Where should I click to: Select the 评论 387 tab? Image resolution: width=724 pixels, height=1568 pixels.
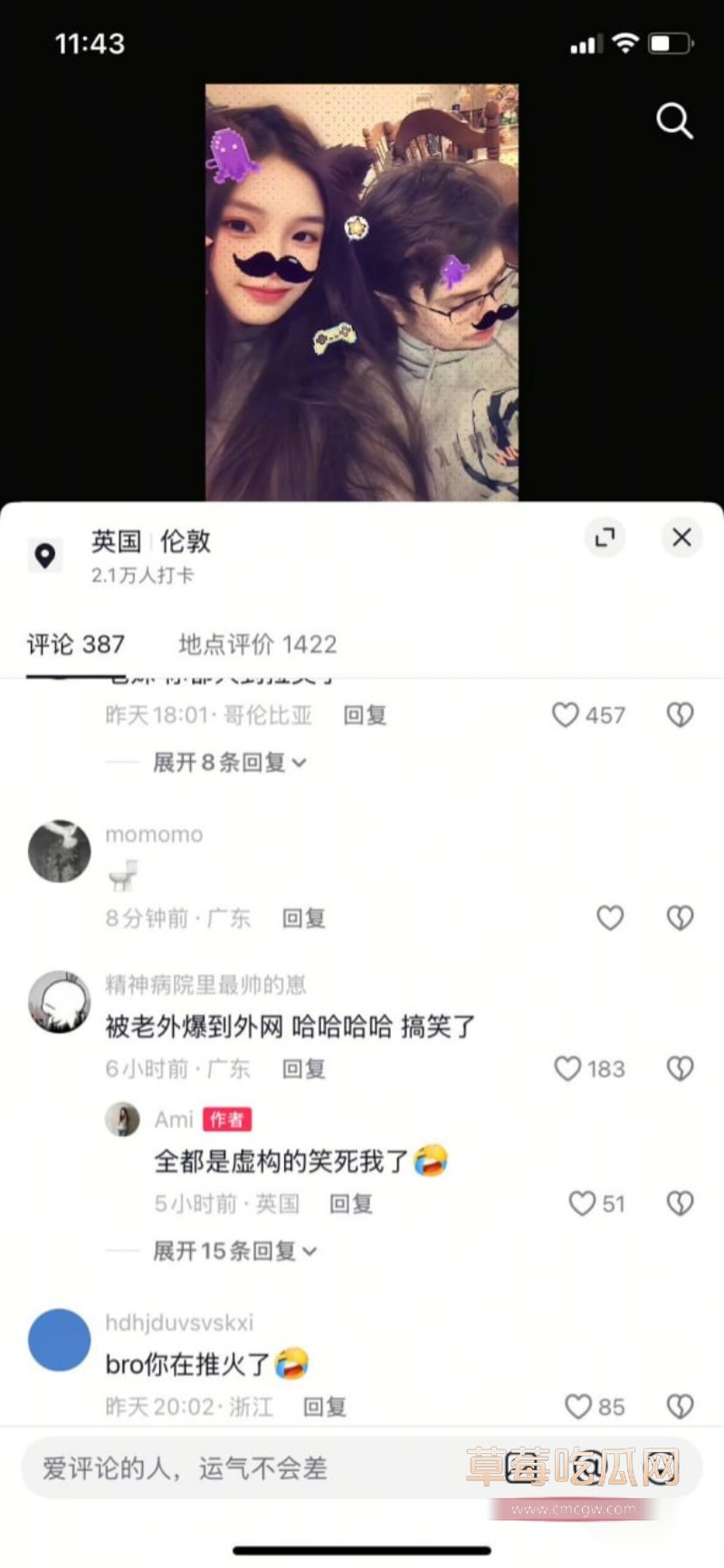click(75, 645)
